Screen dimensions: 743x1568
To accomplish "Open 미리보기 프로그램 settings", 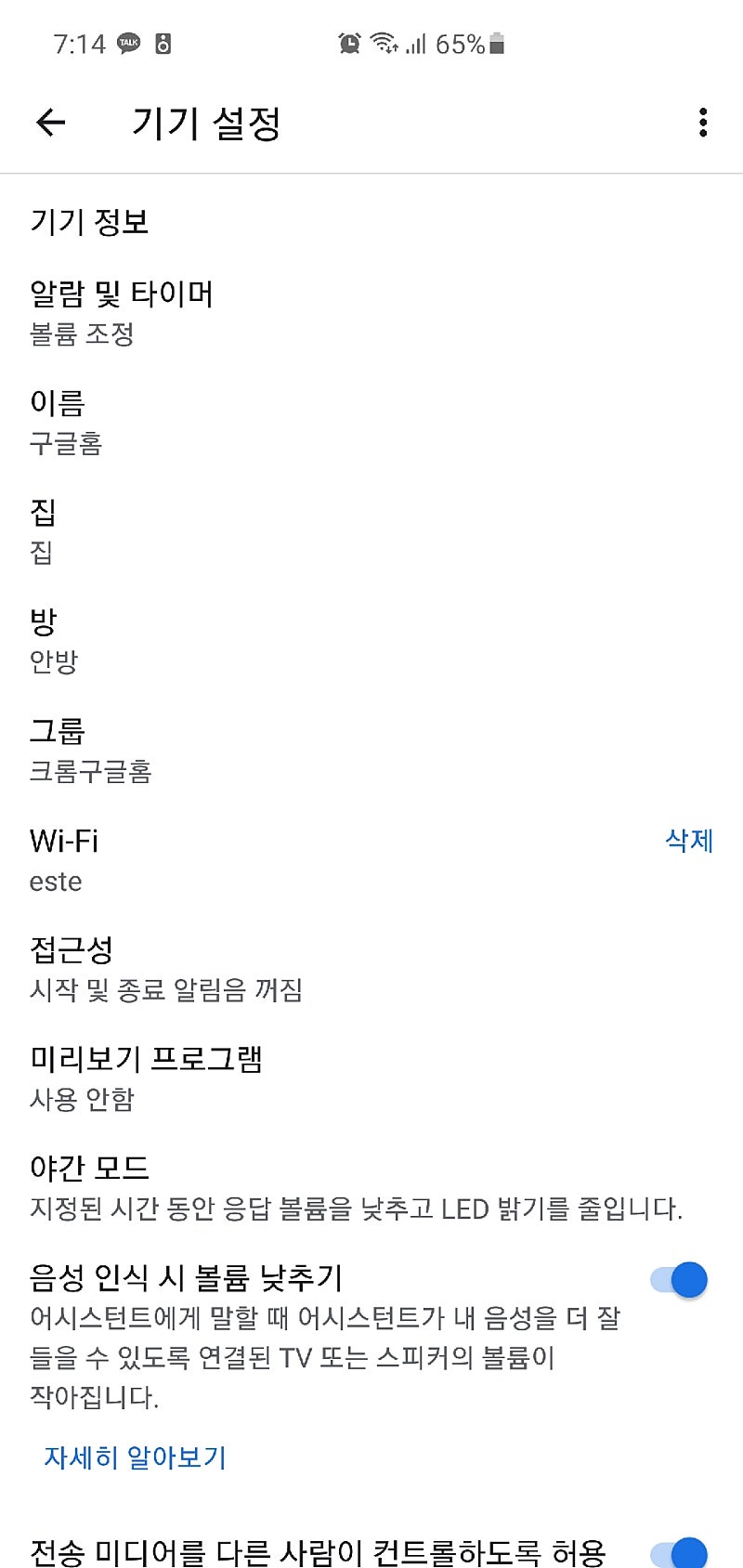I will pyautogui.click(x=146, y=1078).
